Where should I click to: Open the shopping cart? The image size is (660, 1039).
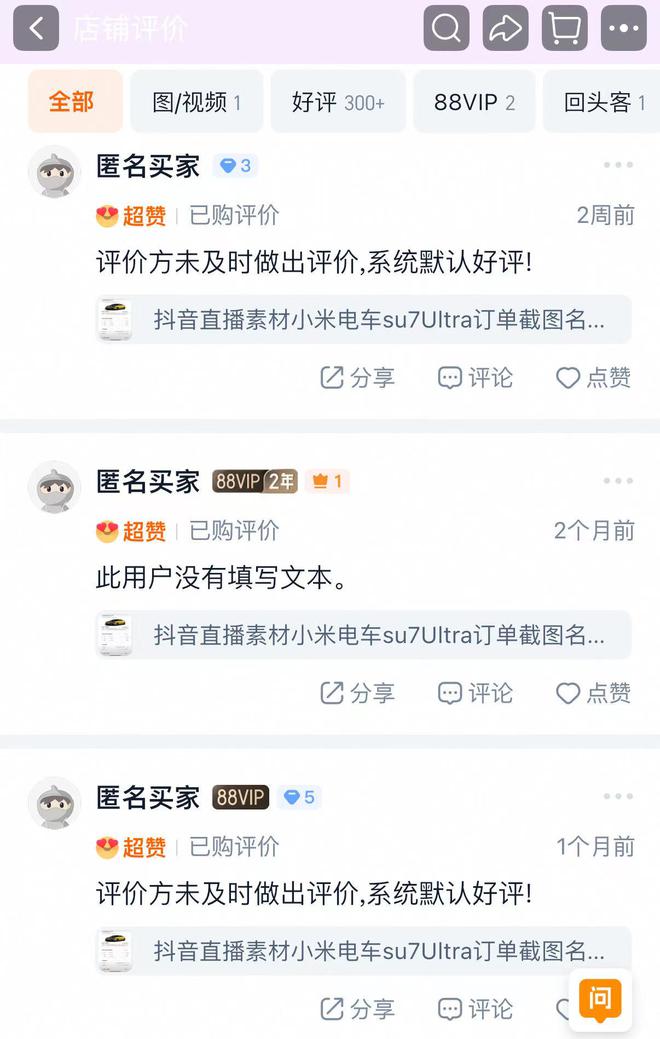tap(565, 28)
